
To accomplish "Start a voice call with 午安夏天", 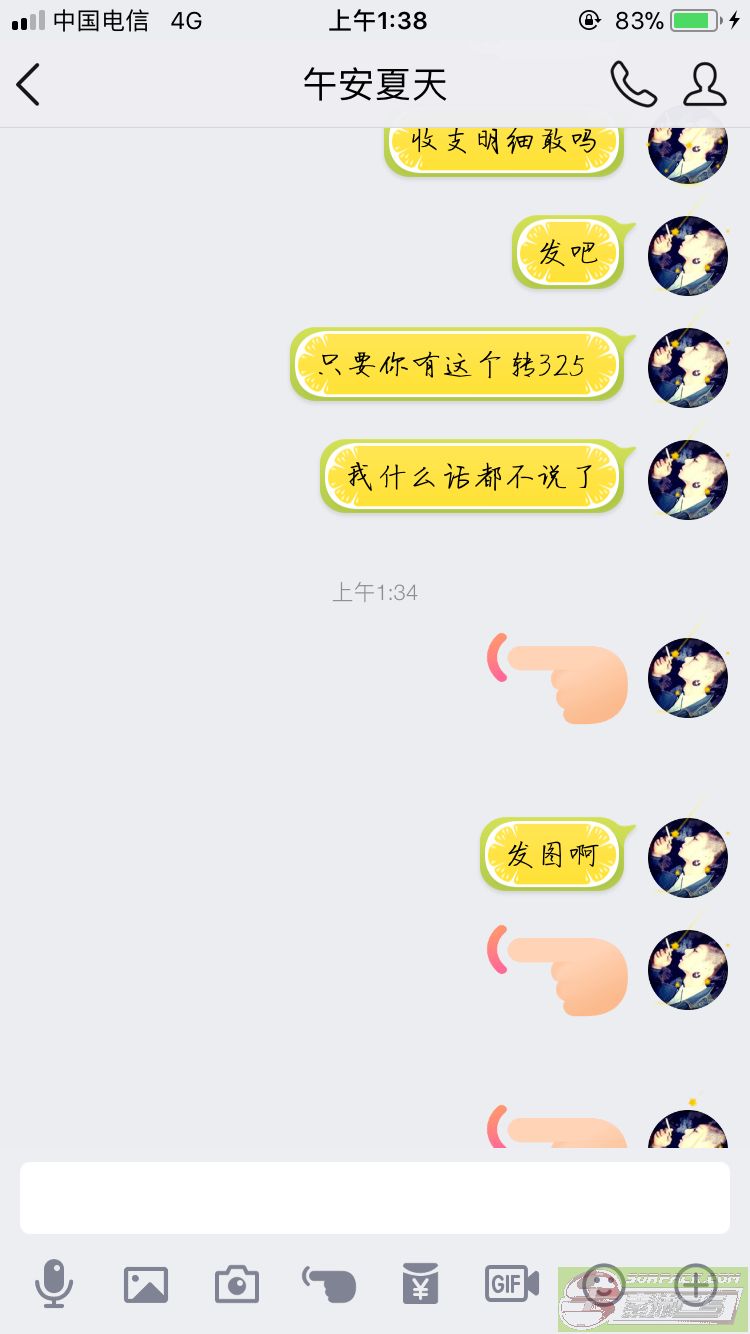I will point(633,85).
